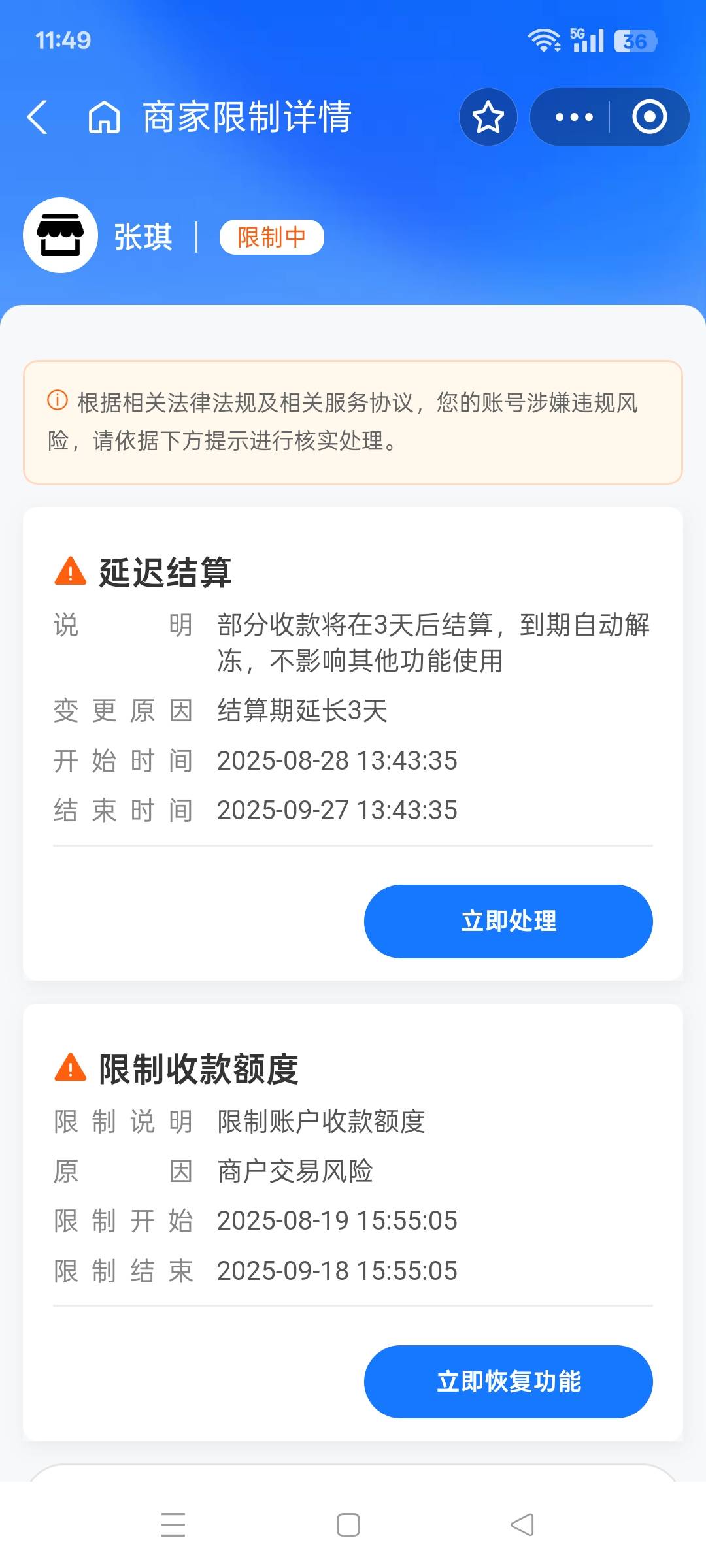Screen dimensions: 706x1568
Task: Go back using the top-left arrow
Action: [38, 118]
